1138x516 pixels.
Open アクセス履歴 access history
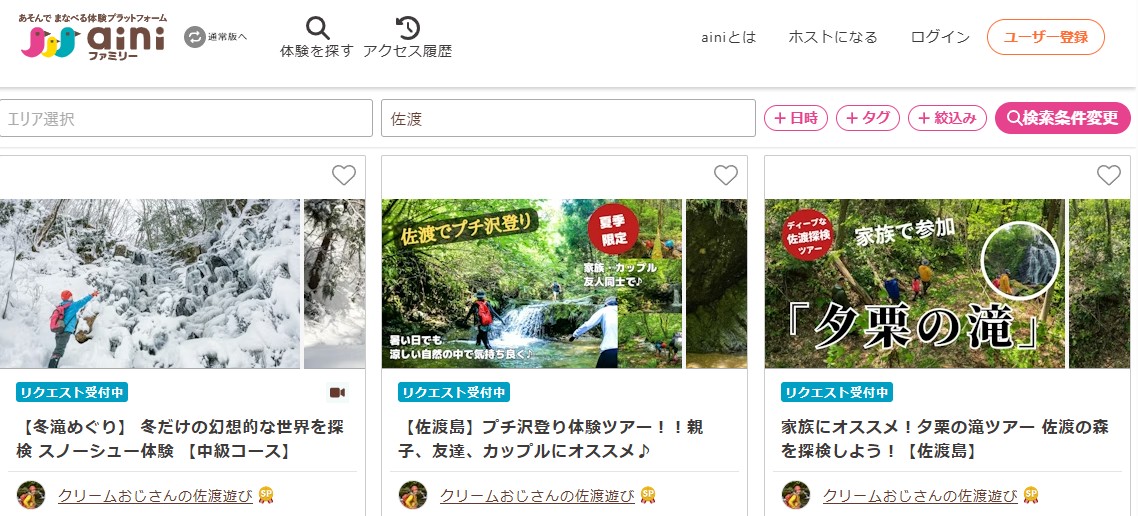407,38
